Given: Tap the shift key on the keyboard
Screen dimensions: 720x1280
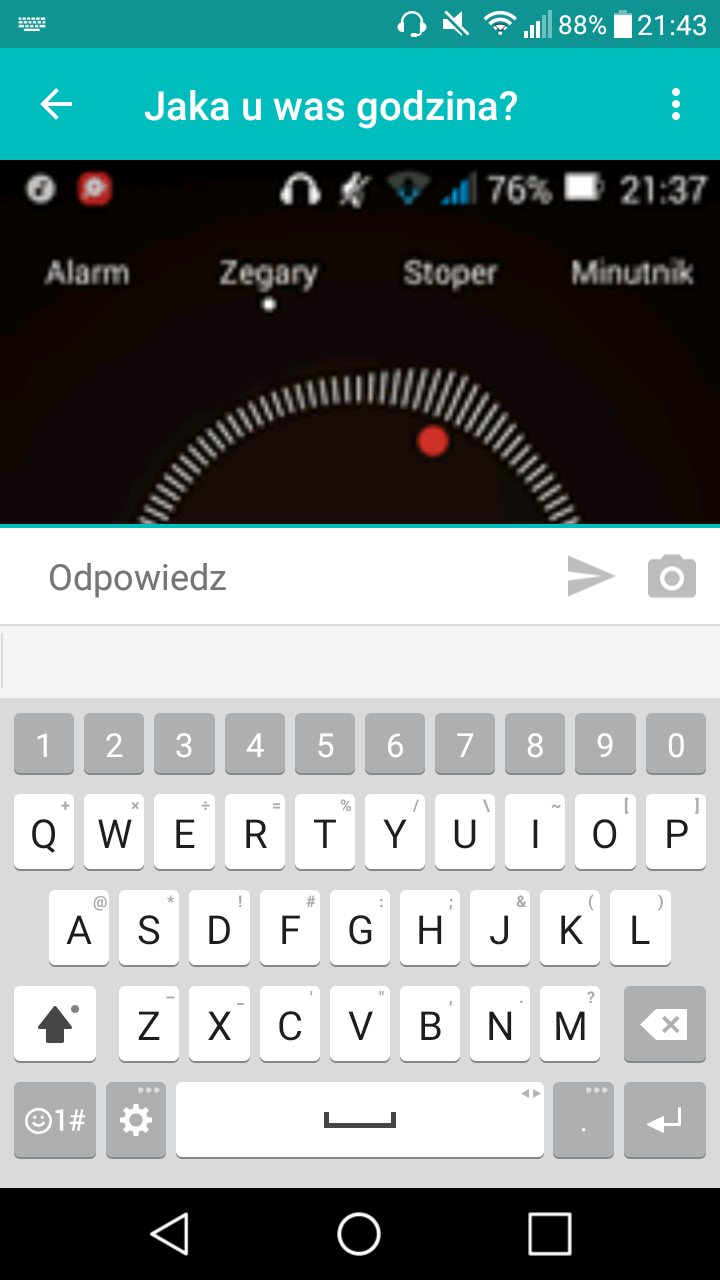Looking at the screenshot, I should click(55, 1024).
